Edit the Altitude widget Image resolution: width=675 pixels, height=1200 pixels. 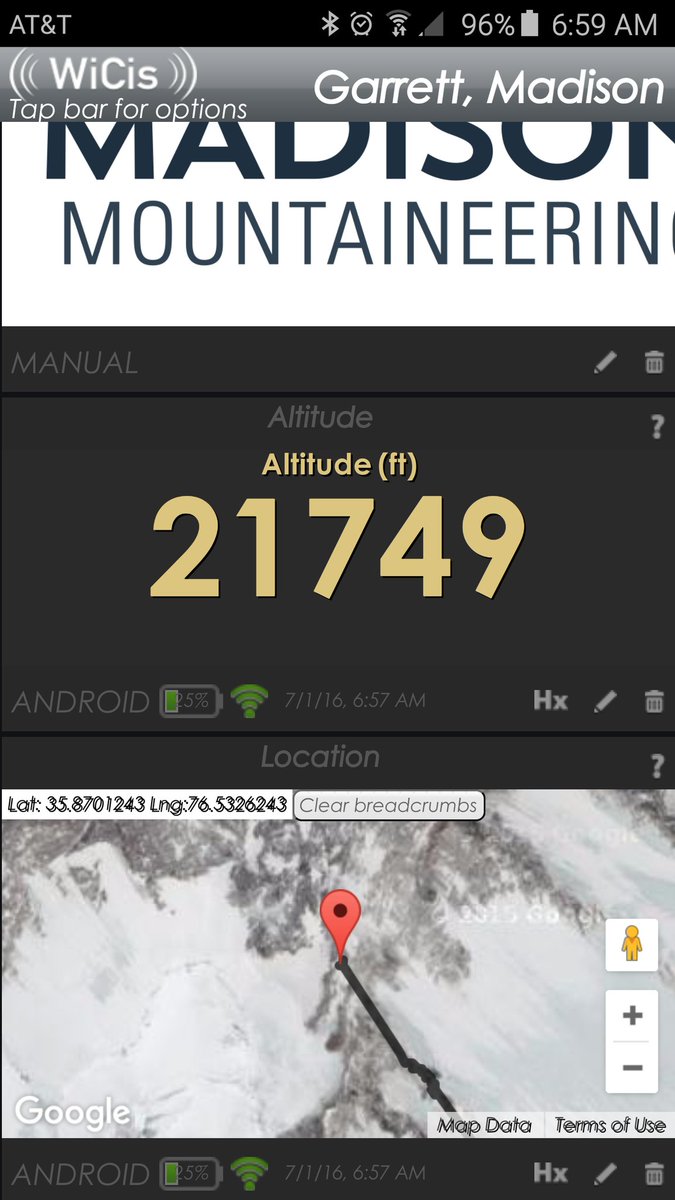click(x=605, y=701)
